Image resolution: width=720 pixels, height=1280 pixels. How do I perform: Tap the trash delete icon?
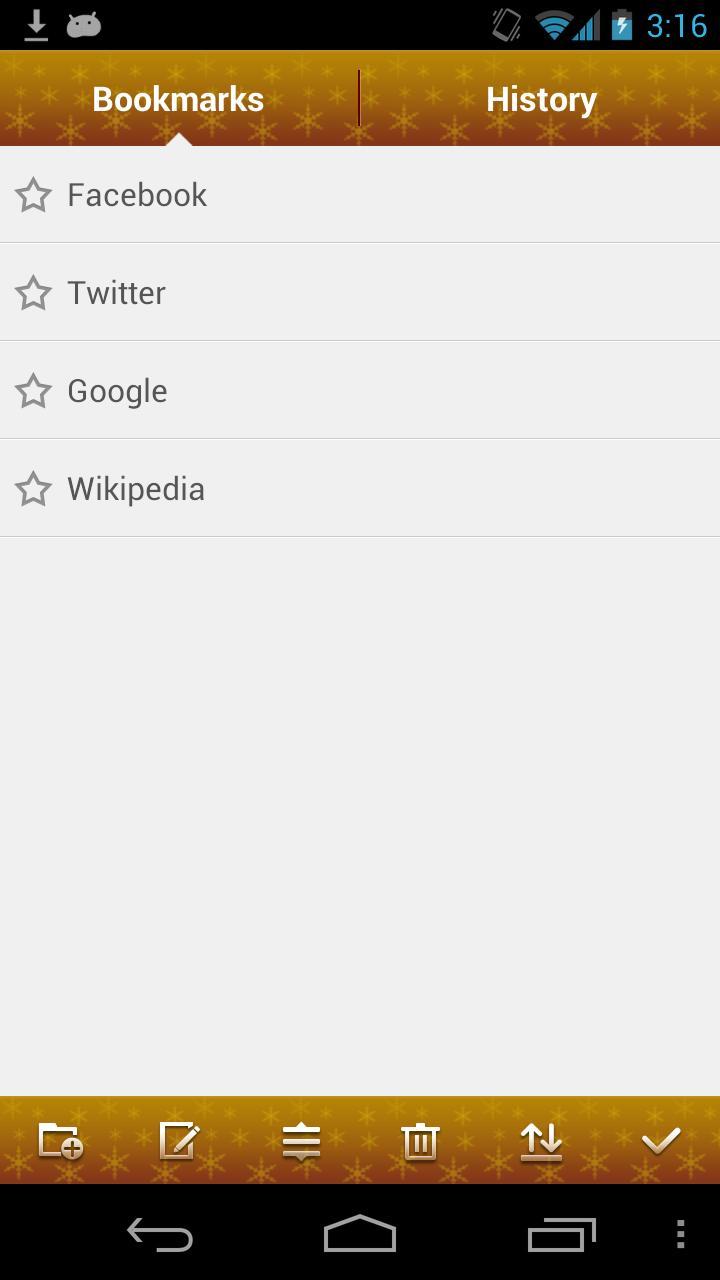420,1141
